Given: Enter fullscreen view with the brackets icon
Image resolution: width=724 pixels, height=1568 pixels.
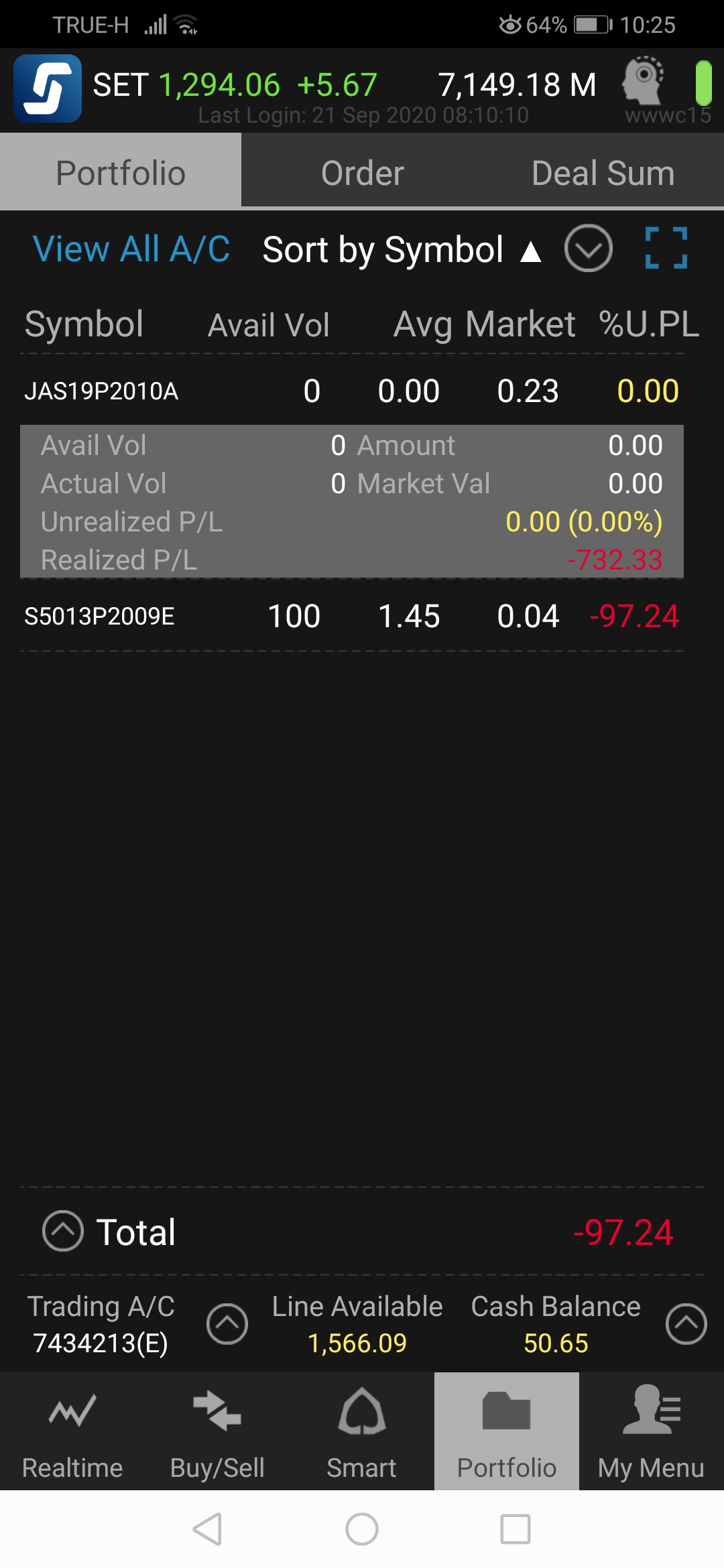Looking at the screenshot, I should tap(666, 248).
